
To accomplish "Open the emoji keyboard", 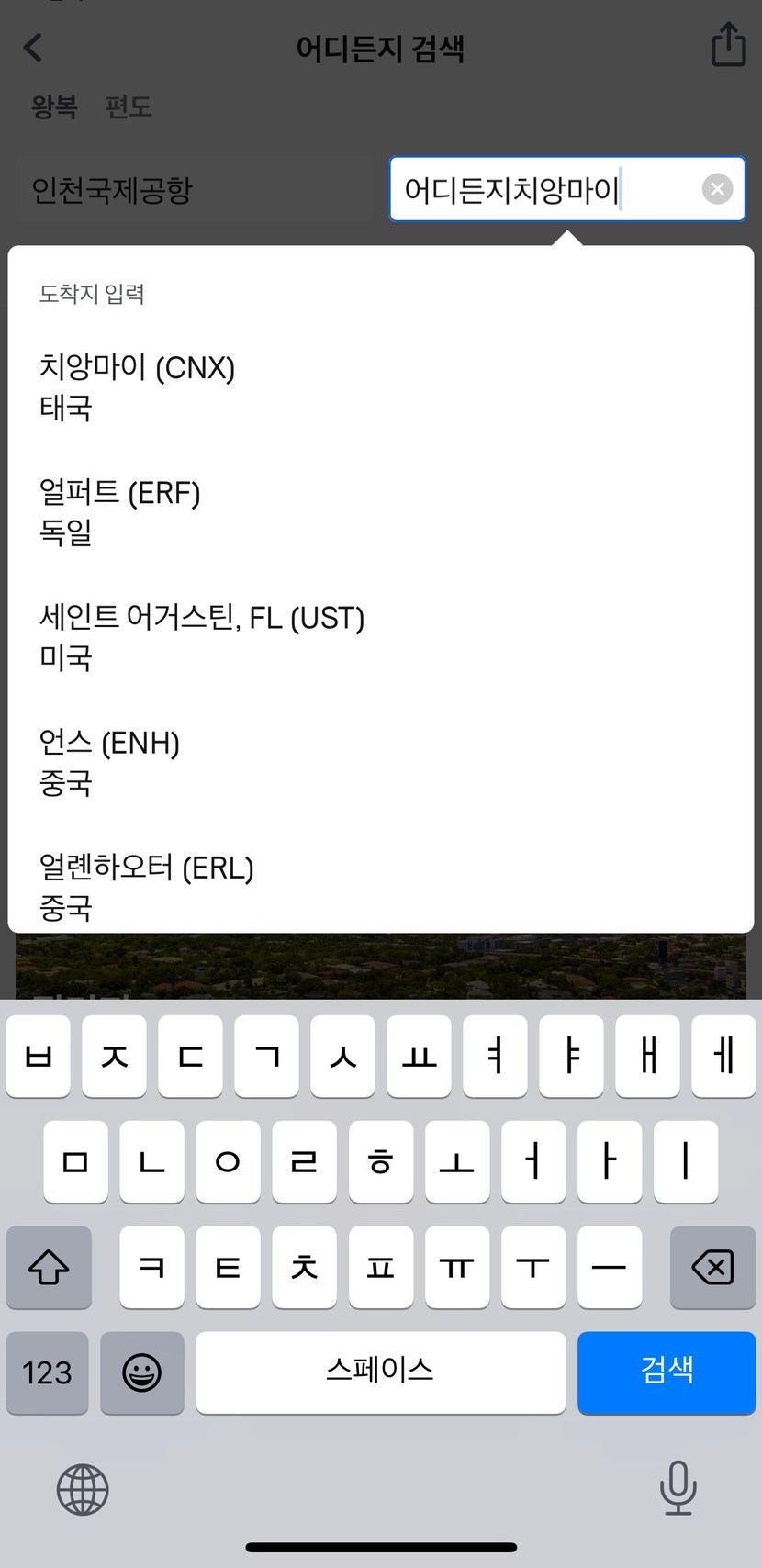I will coord(142,1372).
